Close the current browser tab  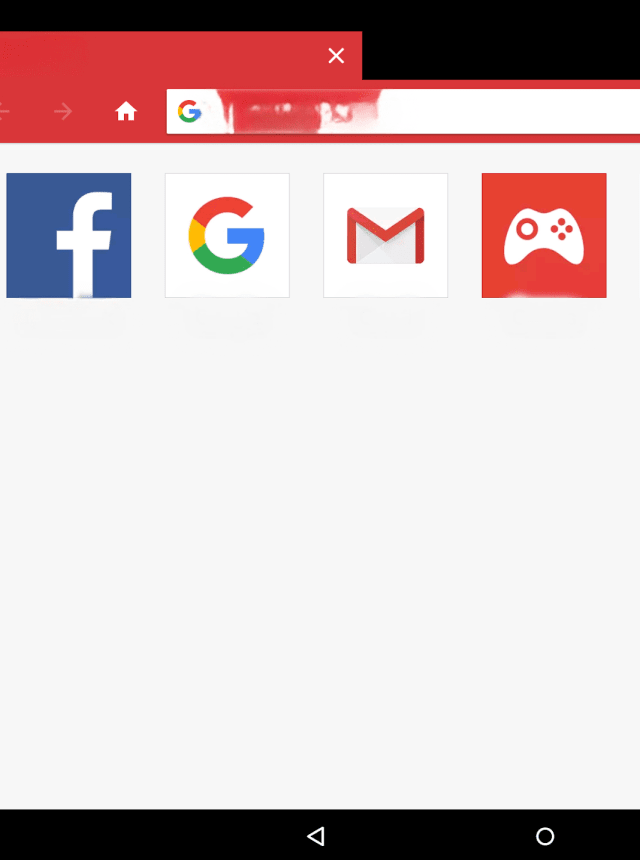(x=336, y=56)
